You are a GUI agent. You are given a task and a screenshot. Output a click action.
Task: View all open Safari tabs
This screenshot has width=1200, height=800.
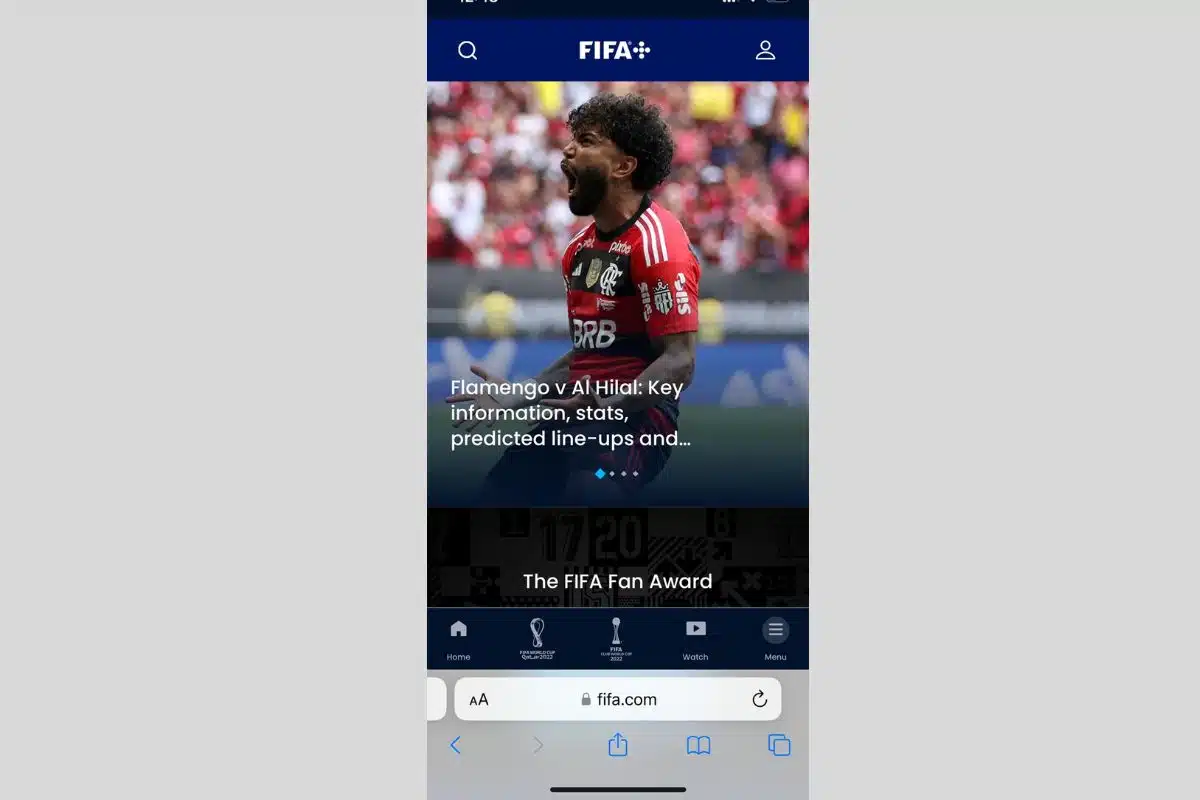pos(779,745)
